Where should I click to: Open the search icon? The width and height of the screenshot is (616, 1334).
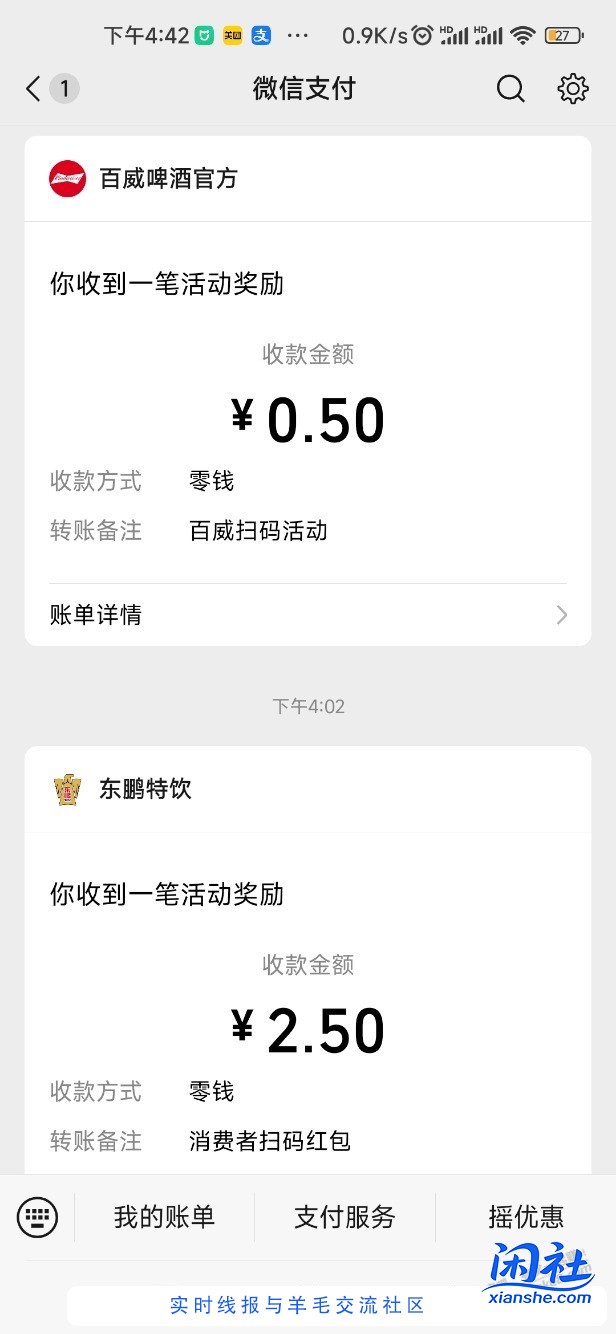pos(510,89)
